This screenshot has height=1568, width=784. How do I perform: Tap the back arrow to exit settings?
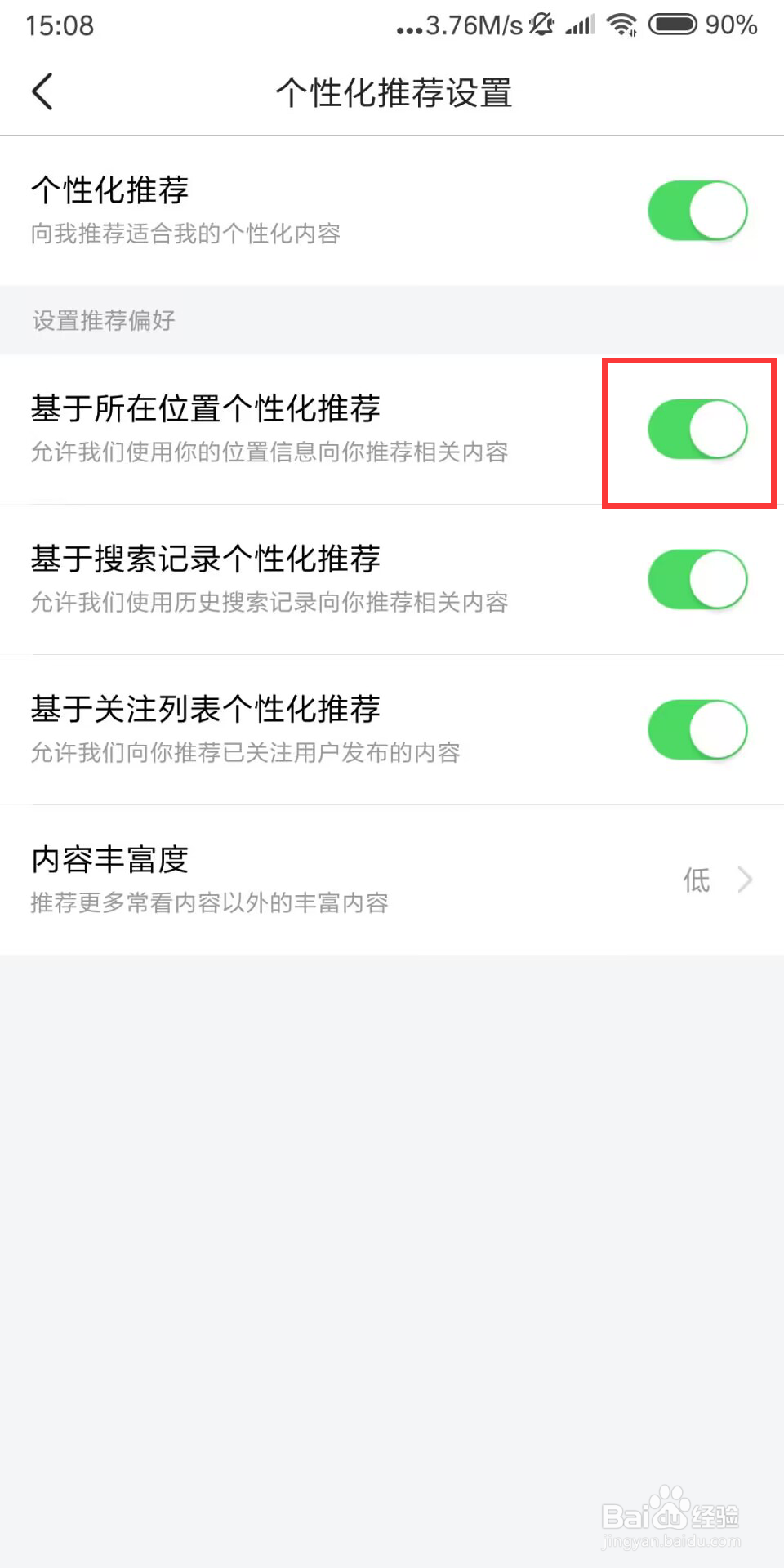point(42,91)
